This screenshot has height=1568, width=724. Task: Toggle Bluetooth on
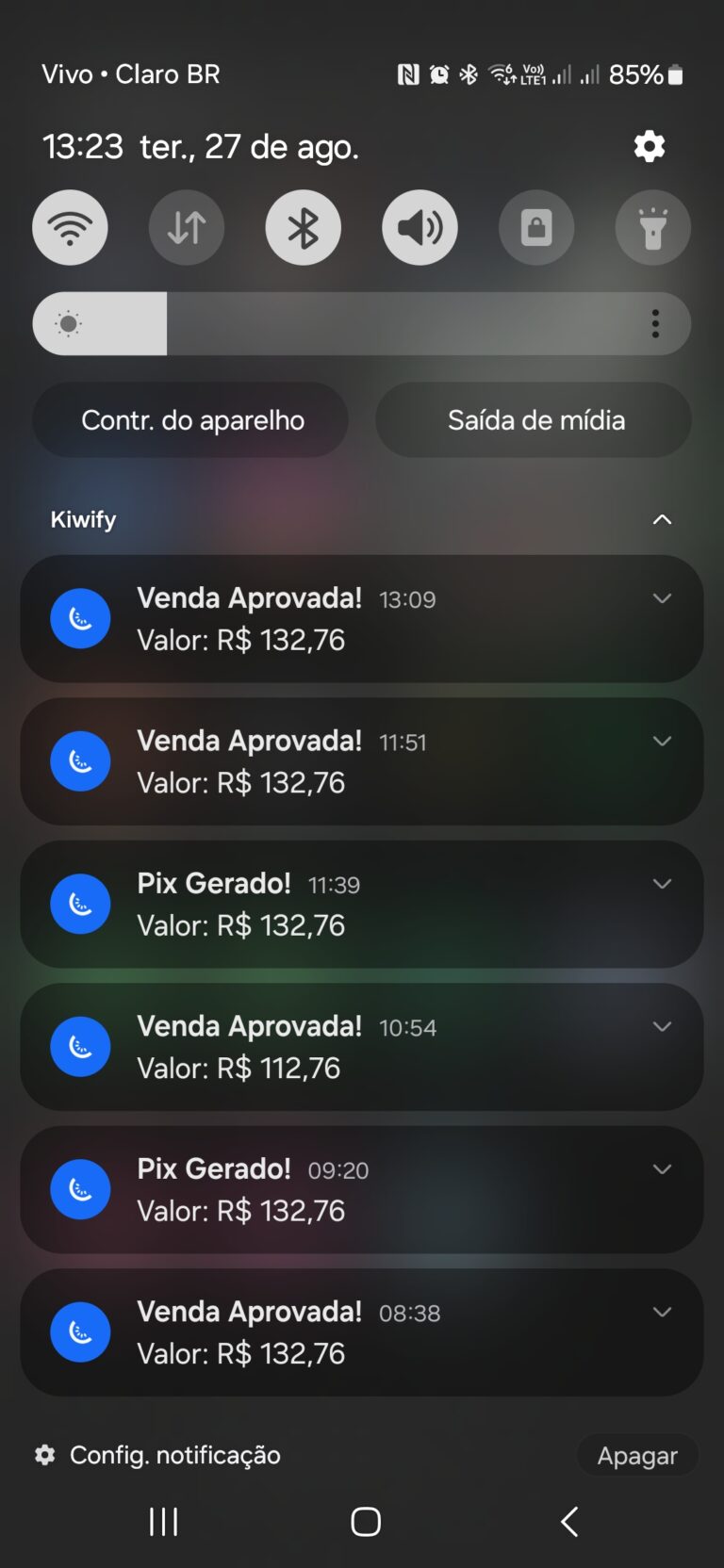(x=303, y=227)
